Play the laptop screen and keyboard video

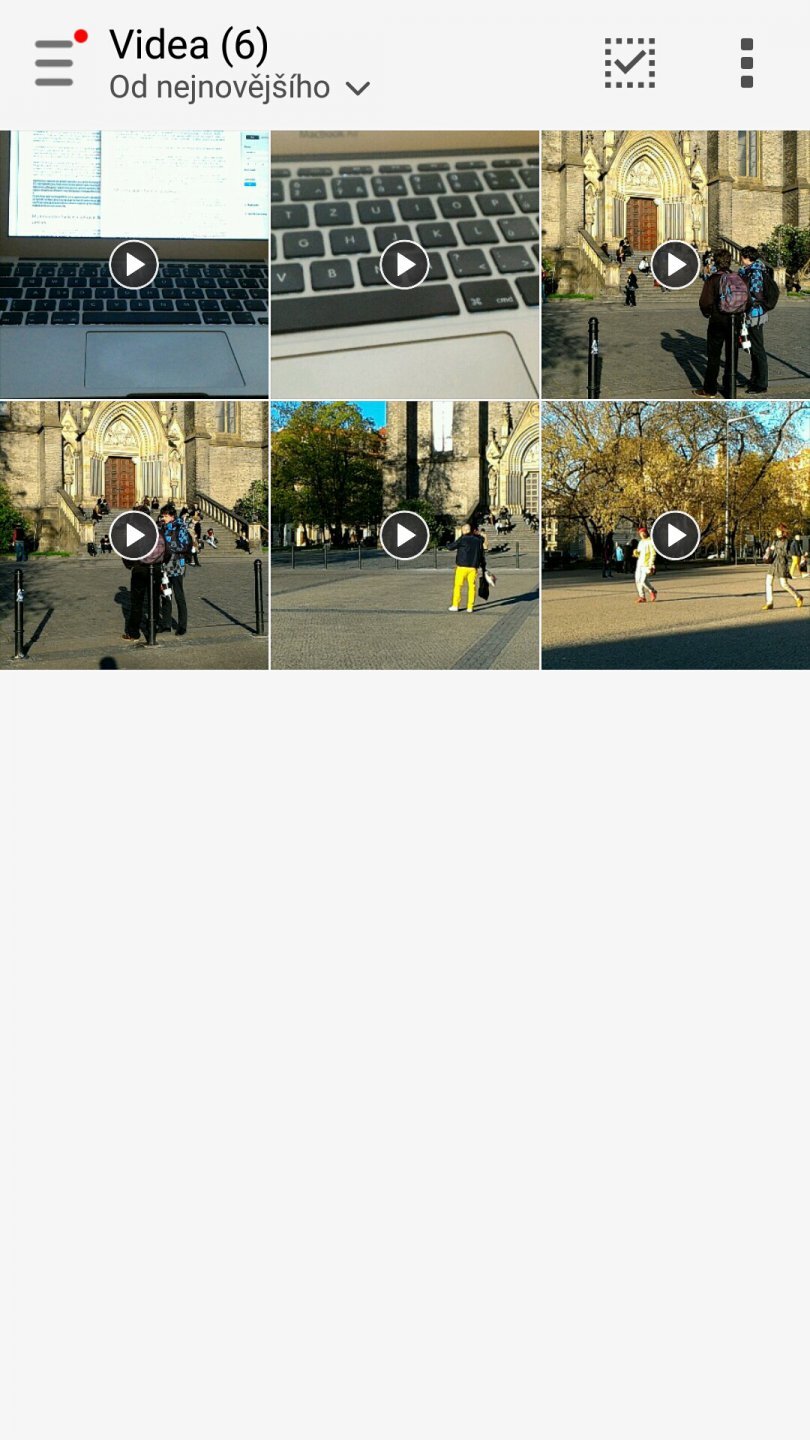click(x=134, y=265)
